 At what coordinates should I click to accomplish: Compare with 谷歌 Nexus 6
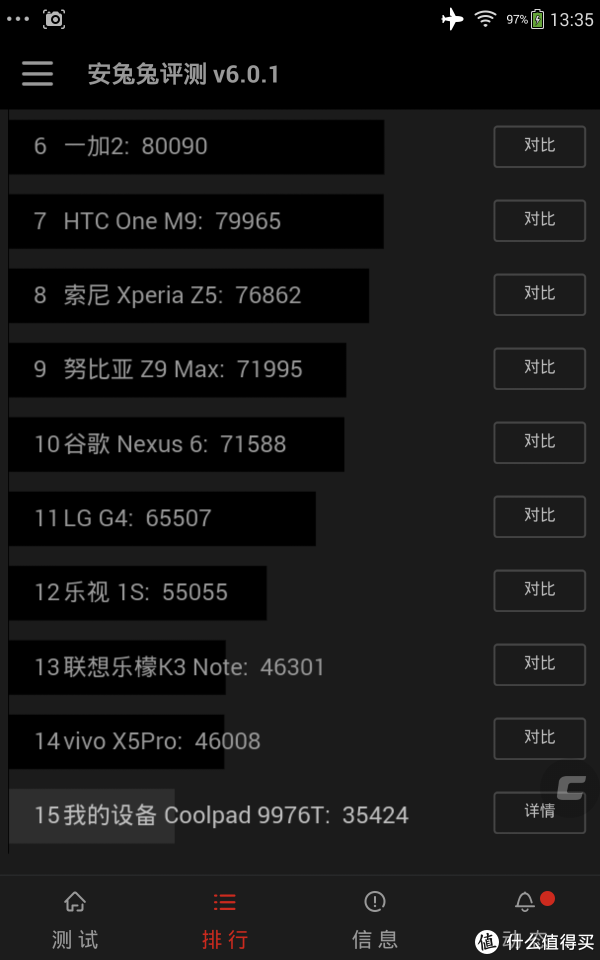[x=539, y=442]
